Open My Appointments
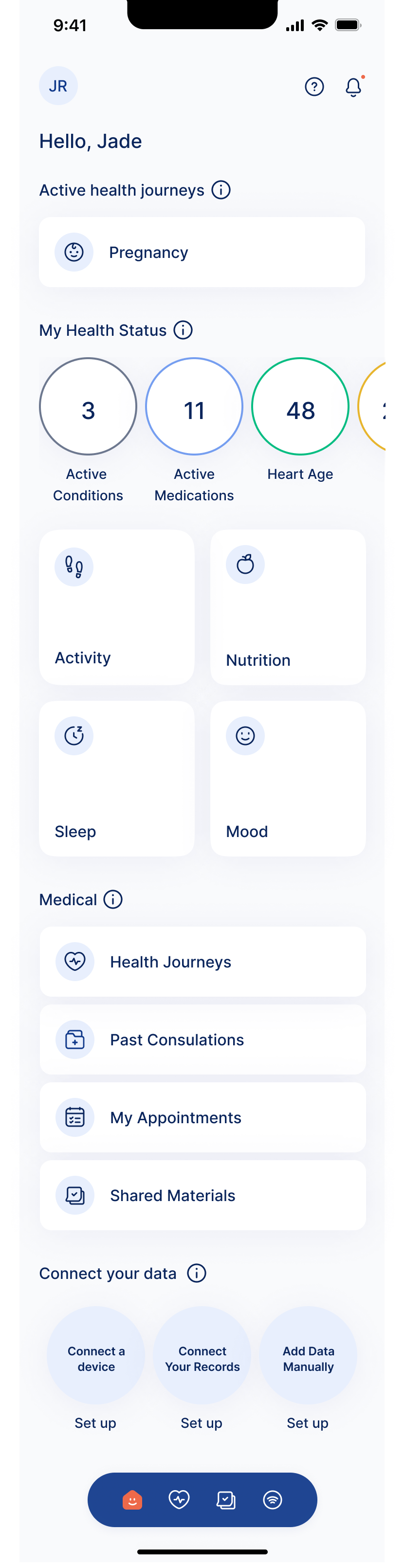The height and width of the screenshot is (1568, 405). coord(202,1117)
